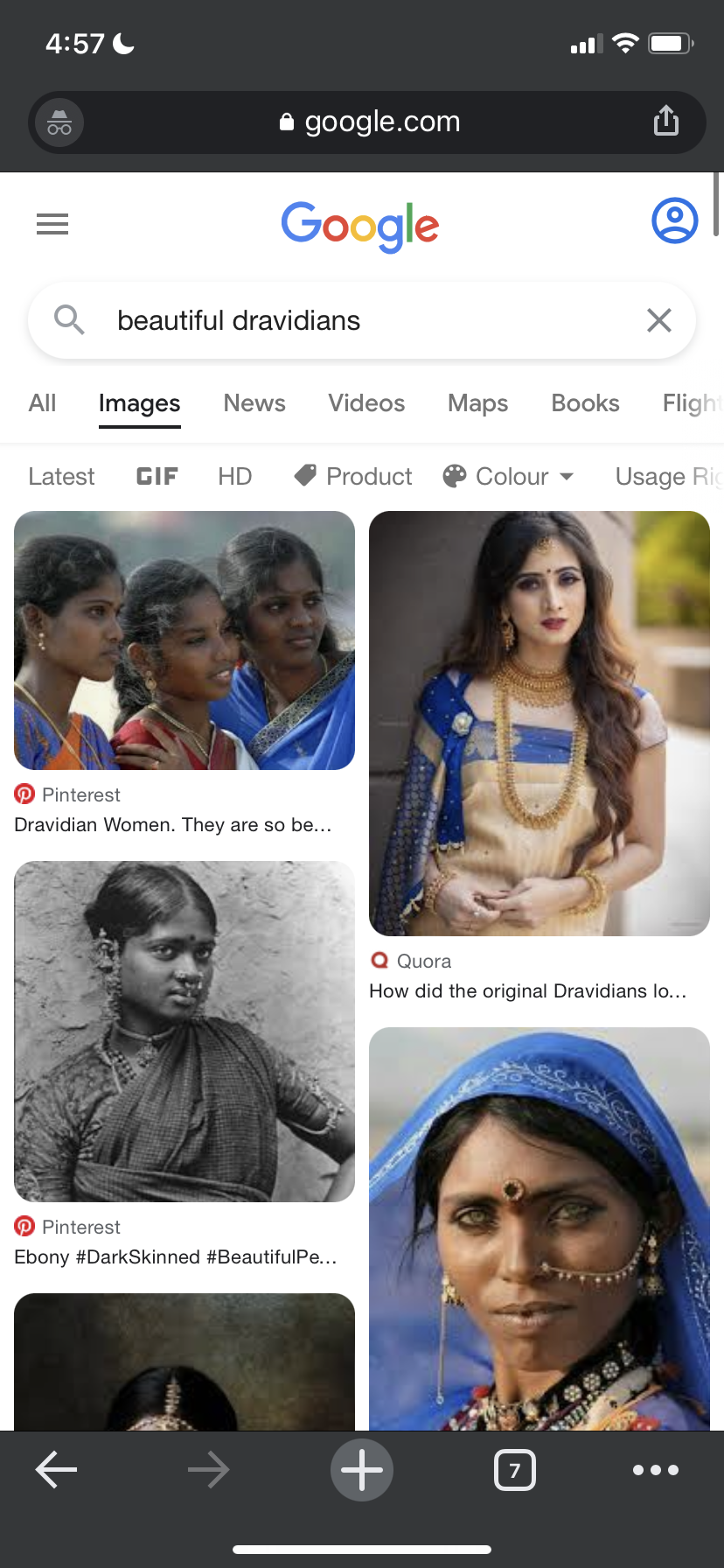Edit the beautiful dravidians search box
Viewport: 724px width, 1568px height.
[x=362, y=320]
